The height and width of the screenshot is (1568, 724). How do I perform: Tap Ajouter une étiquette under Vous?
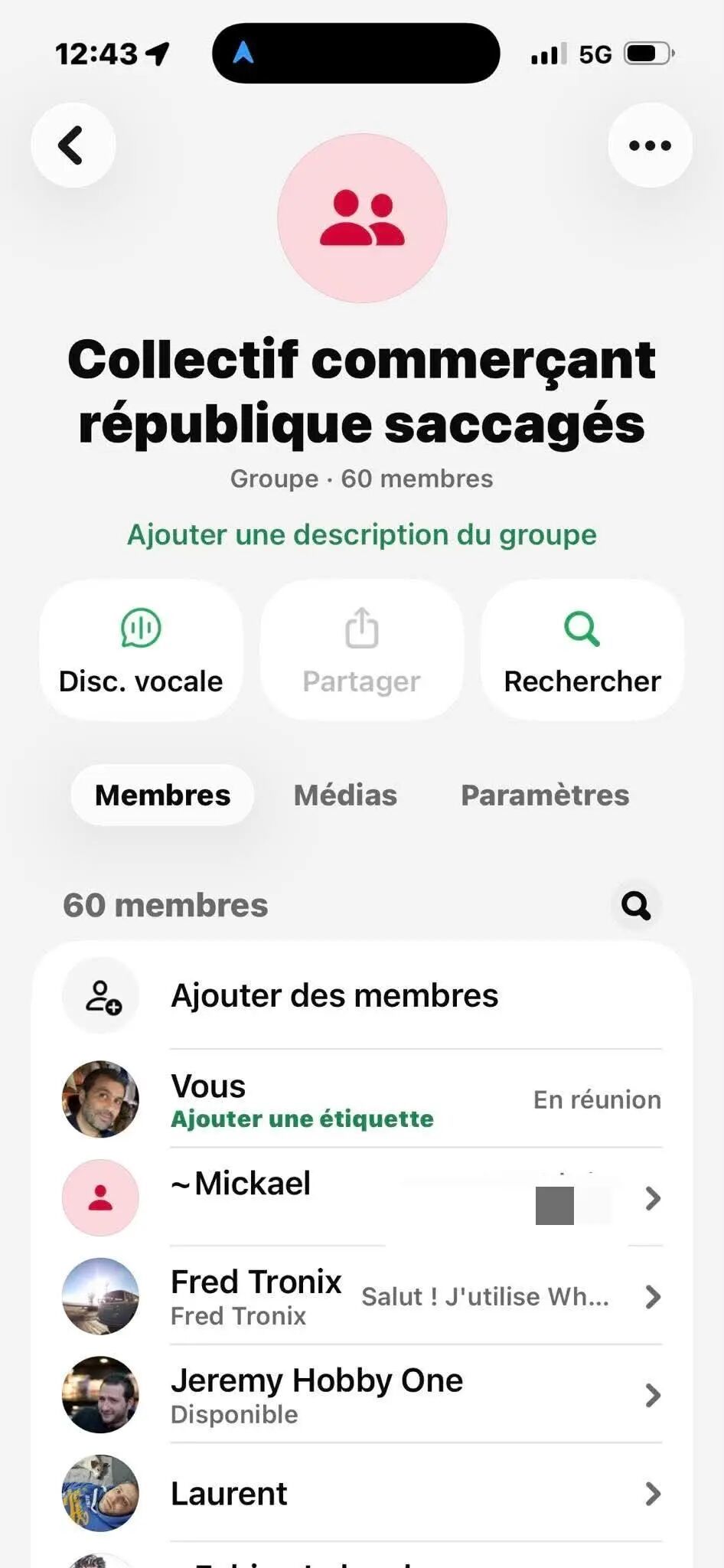(x=302, y=1119)
